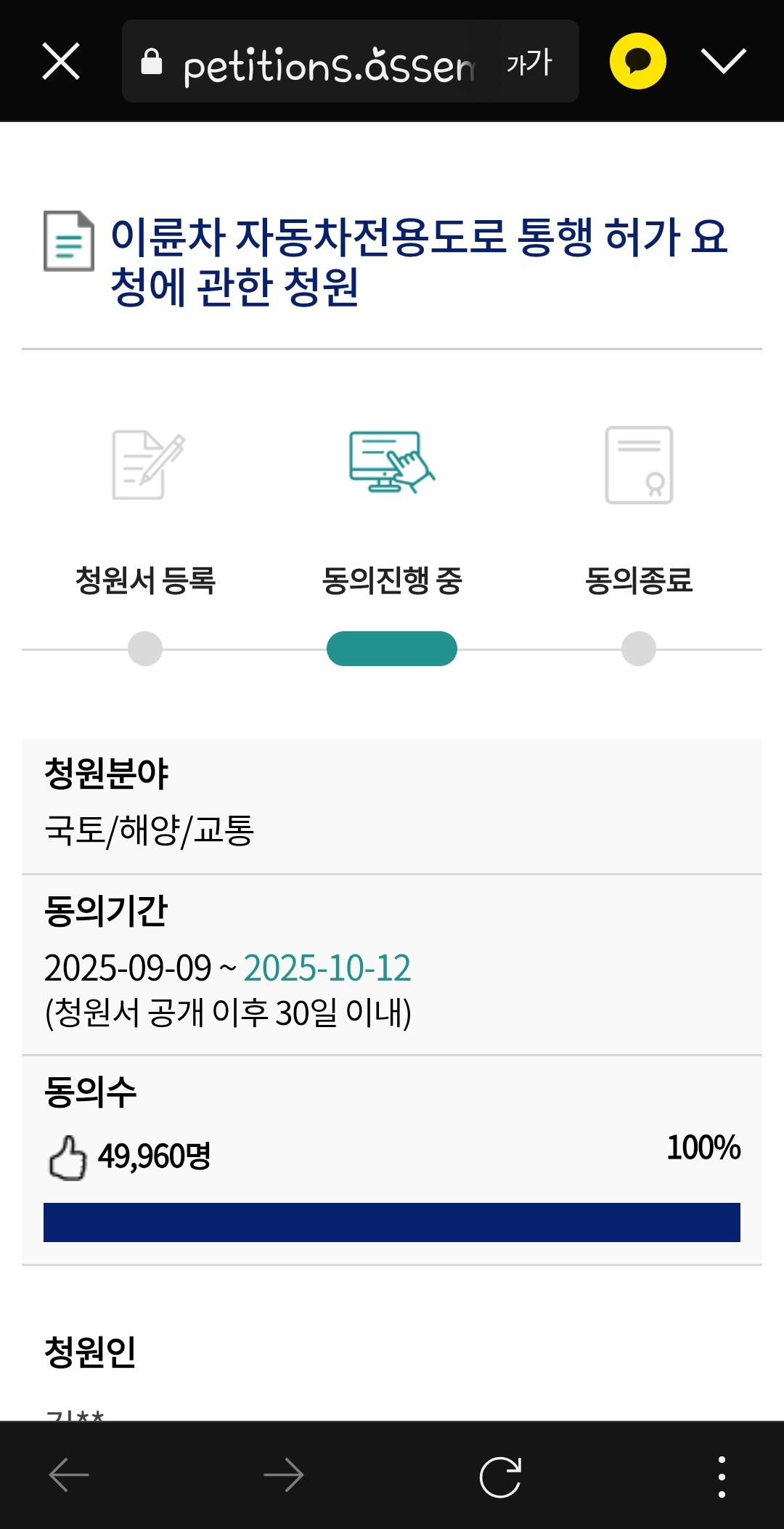The width and height of the screenshot is (784, 1529).
Task: Reload the petition page
Action: click(500, 1477)
